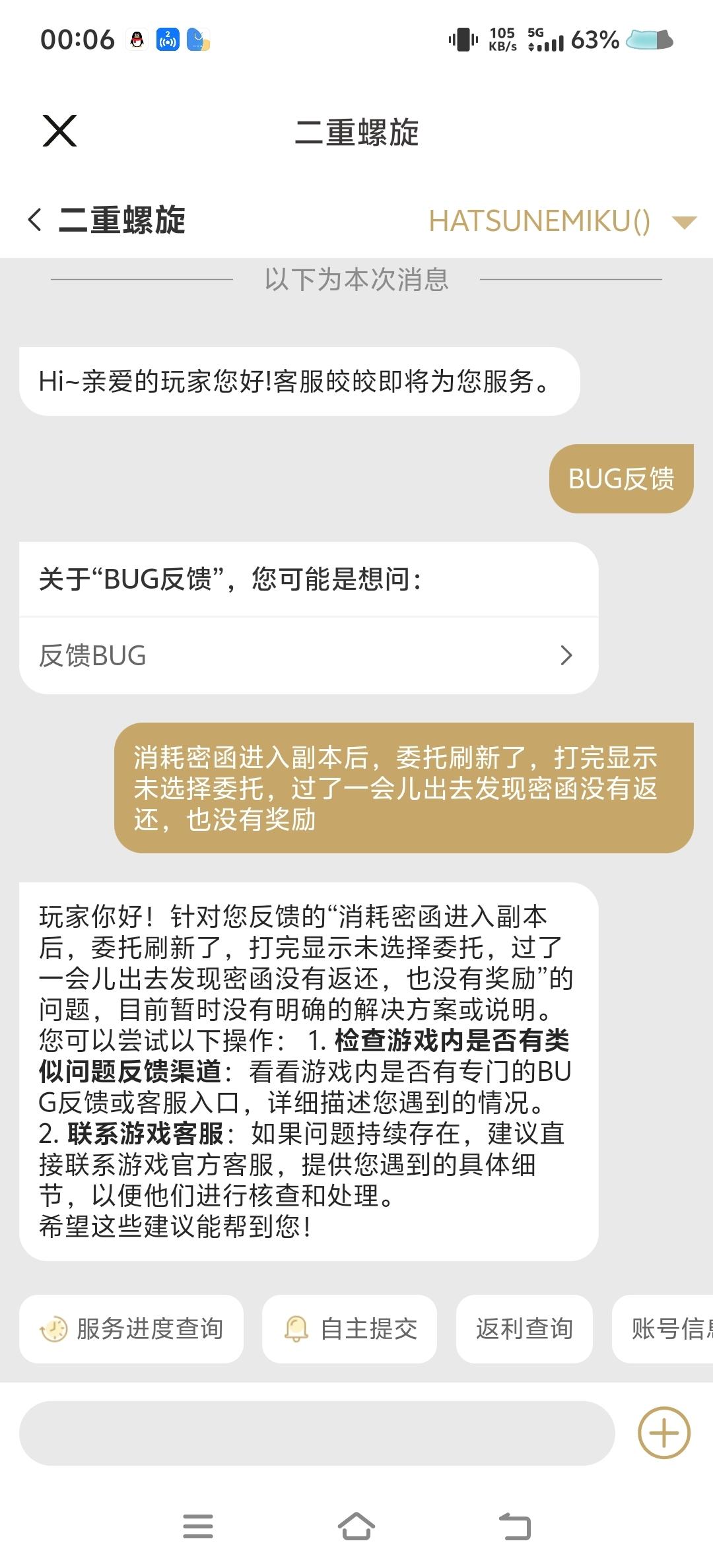Open the 反馈BUG suggested question
713x1568 pixels.
(308, 655)
